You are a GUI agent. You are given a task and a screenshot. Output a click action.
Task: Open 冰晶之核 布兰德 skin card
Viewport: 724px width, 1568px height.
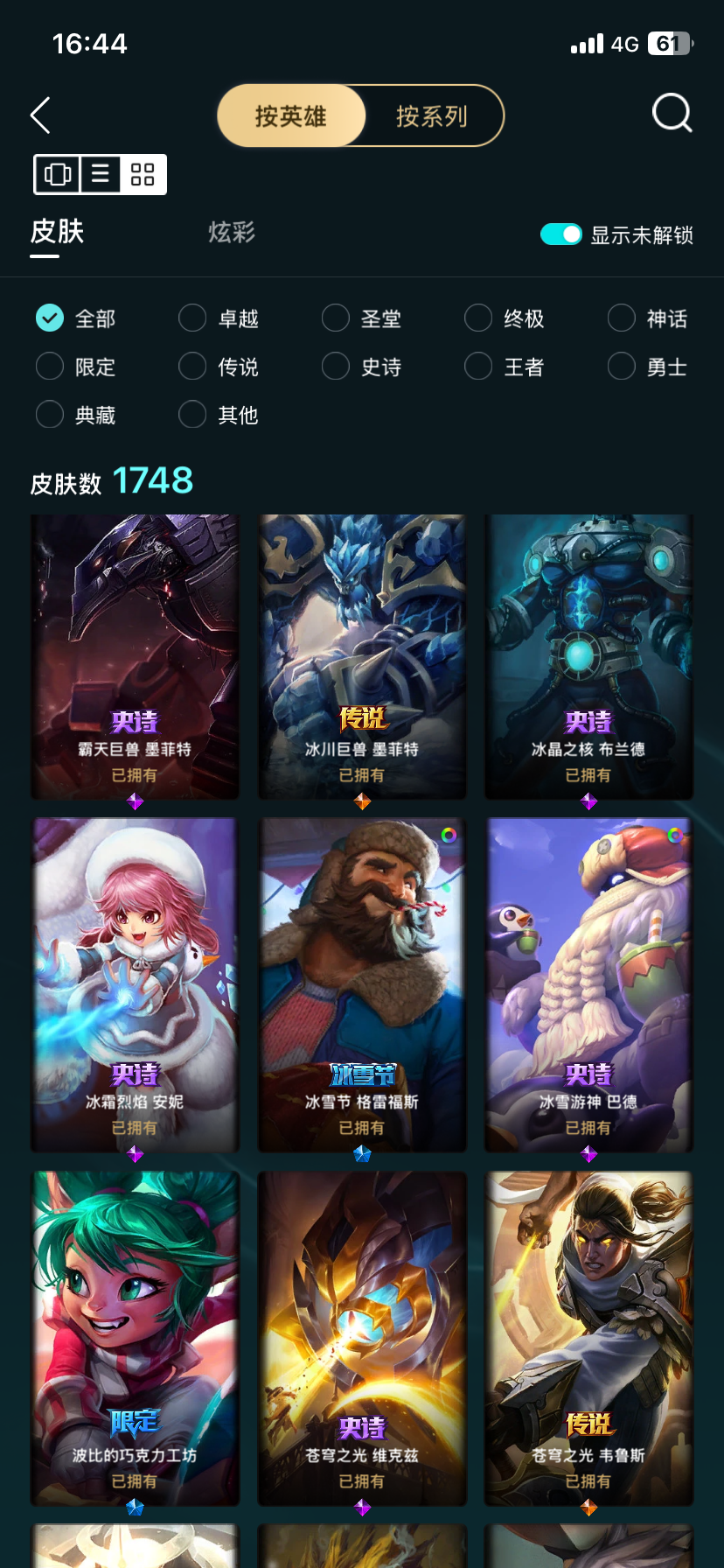588,656
